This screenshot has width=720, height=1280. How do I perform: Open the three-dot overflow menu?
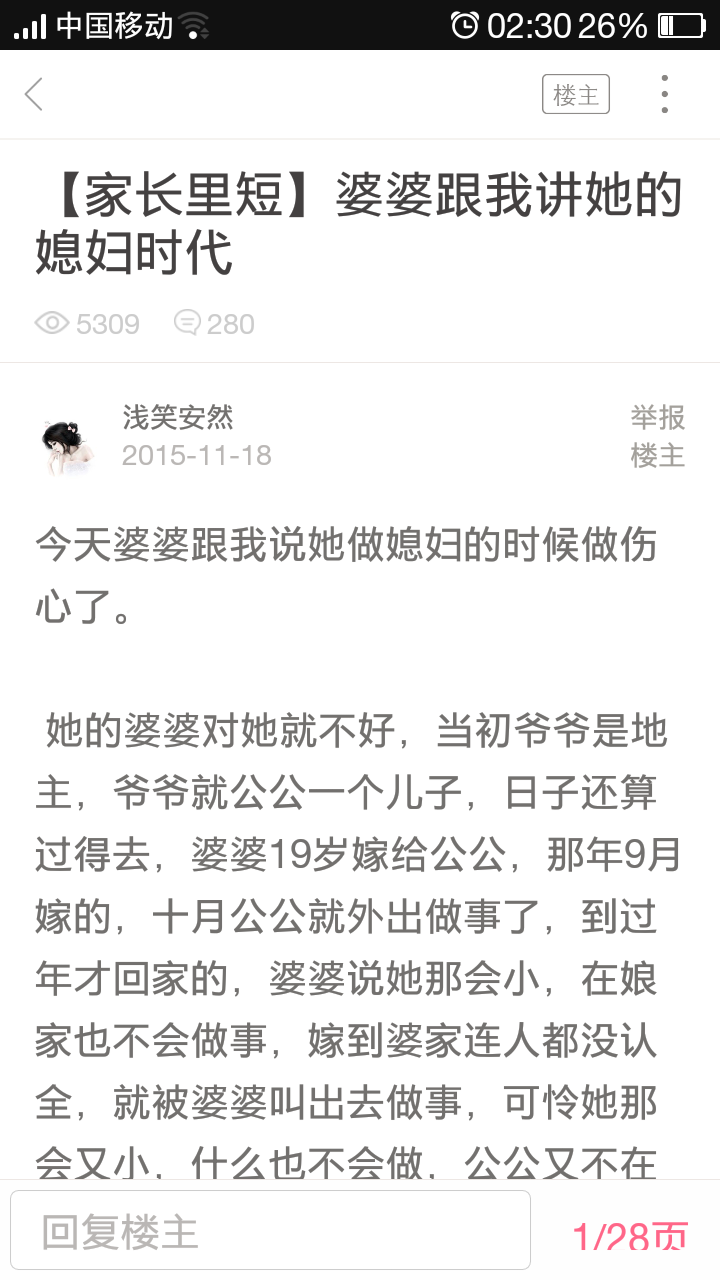[x=664, y=93]
